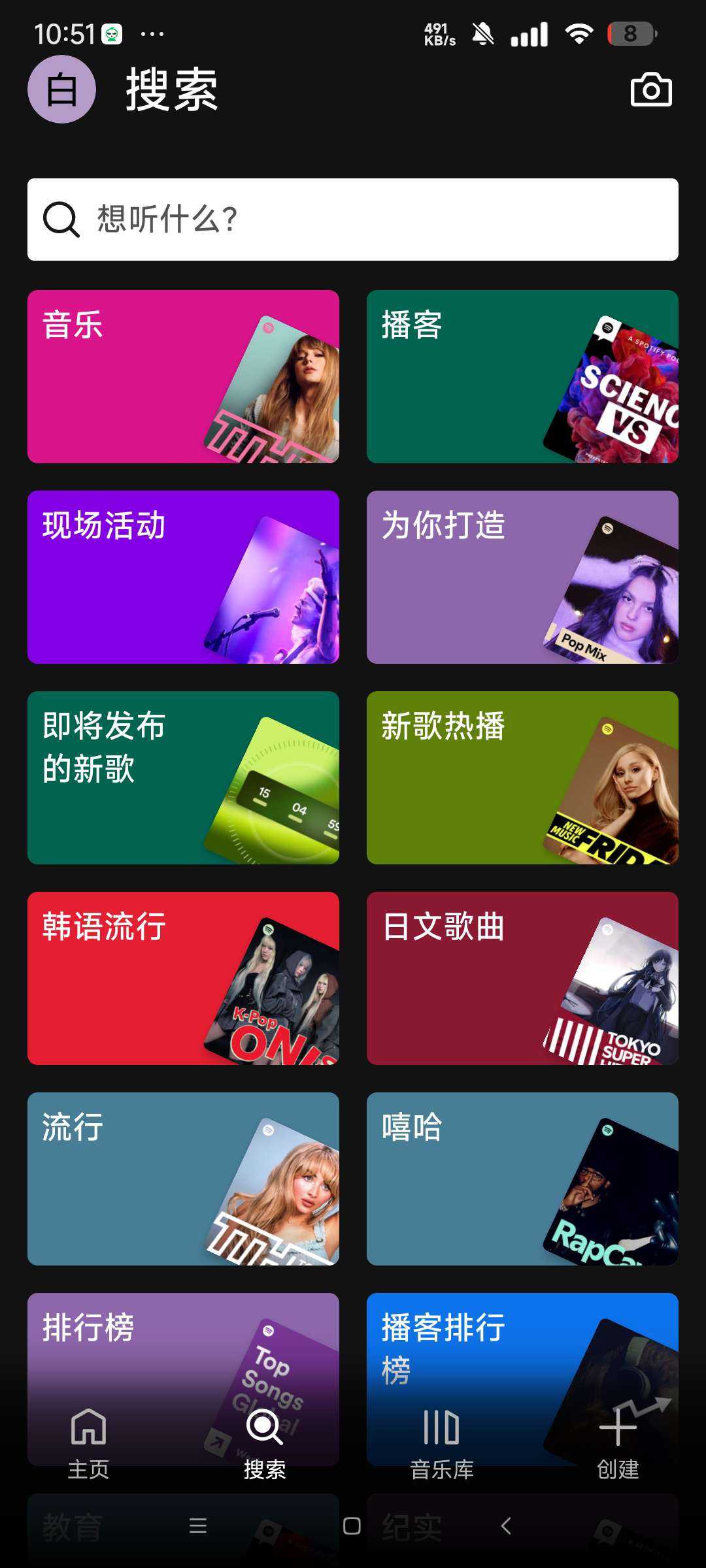Open the 嘻哈 category card

click(522, 1179)
